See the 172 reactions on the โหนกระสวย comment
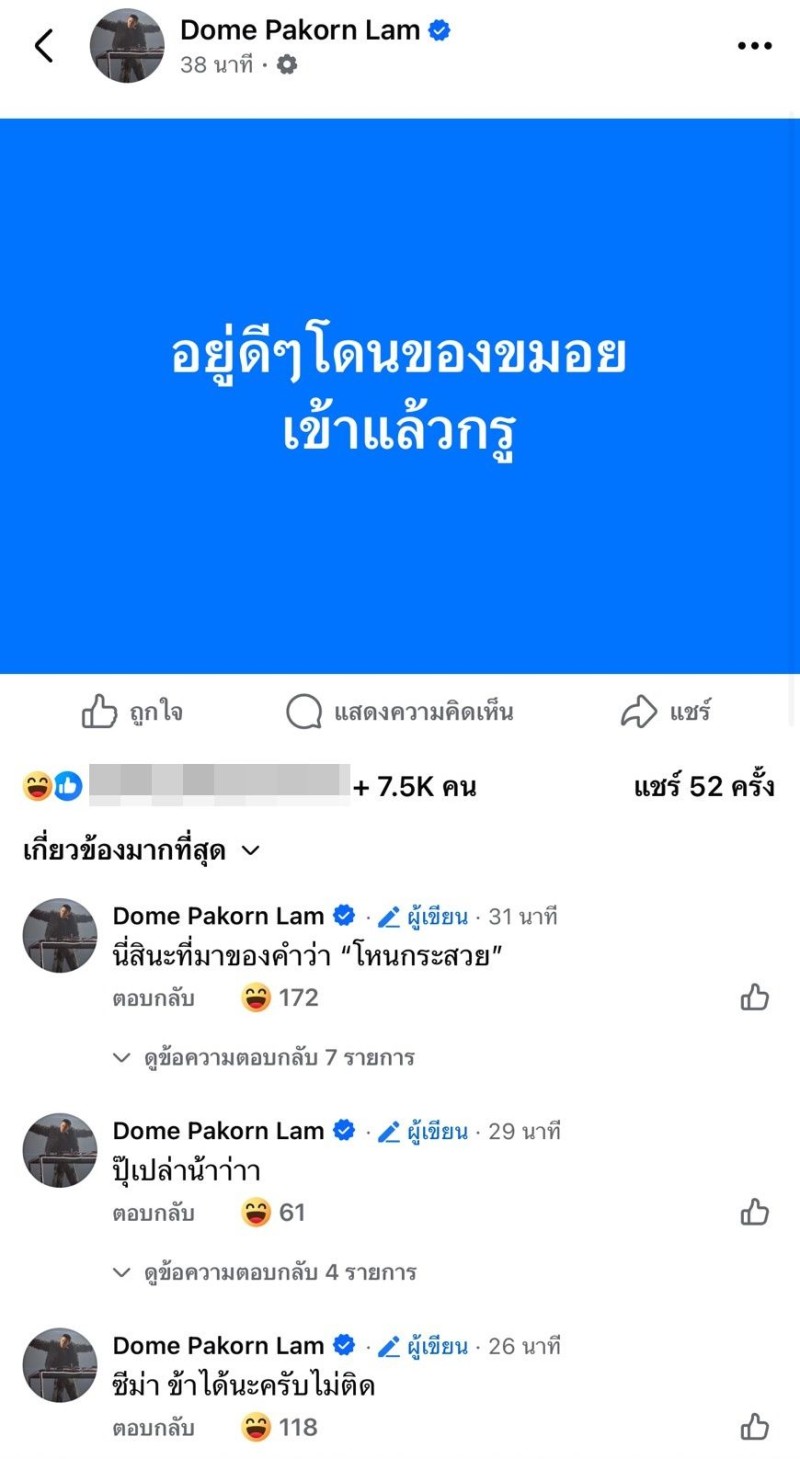 [280, 997]
